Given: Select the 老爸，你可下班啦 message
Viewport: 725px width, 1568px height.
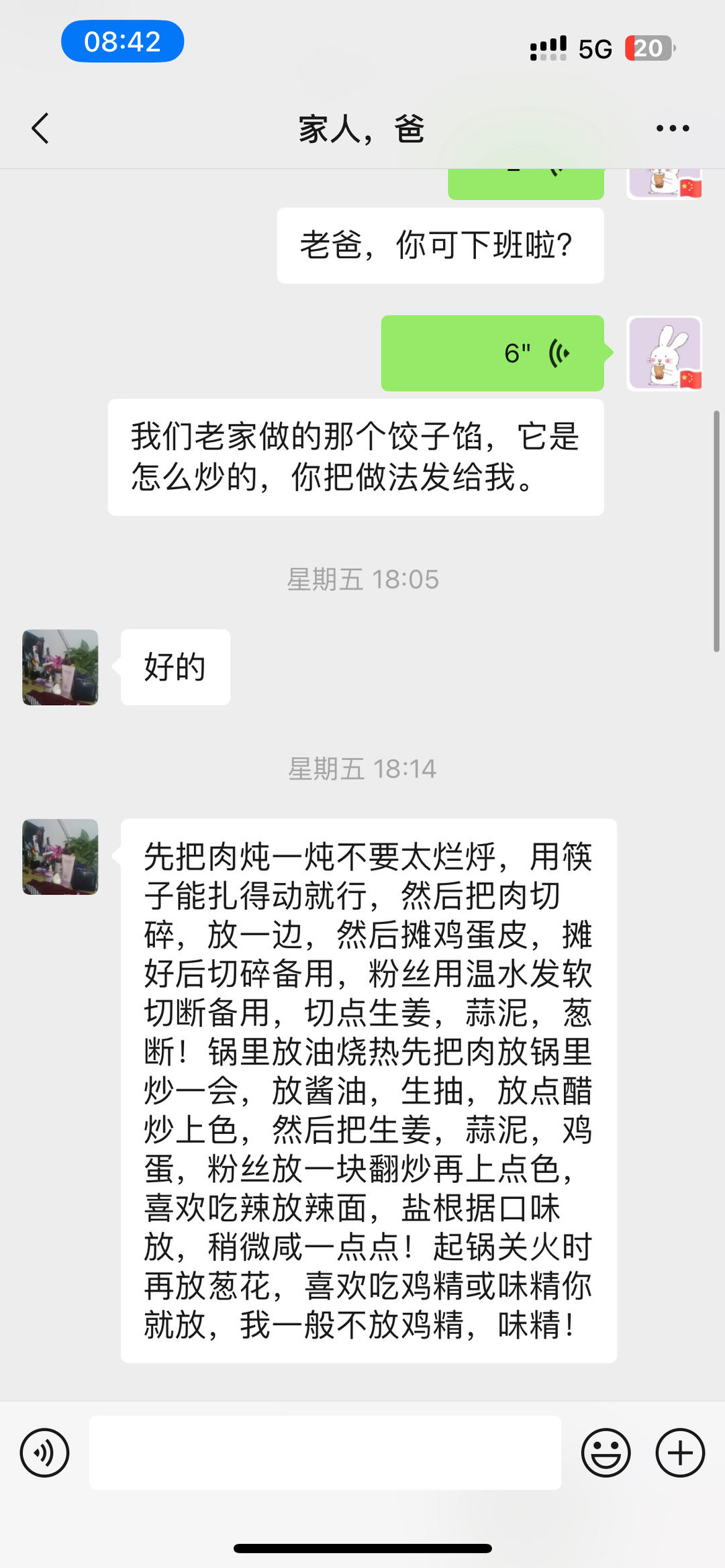Looking at the screenshot, I should pos(438,246).
